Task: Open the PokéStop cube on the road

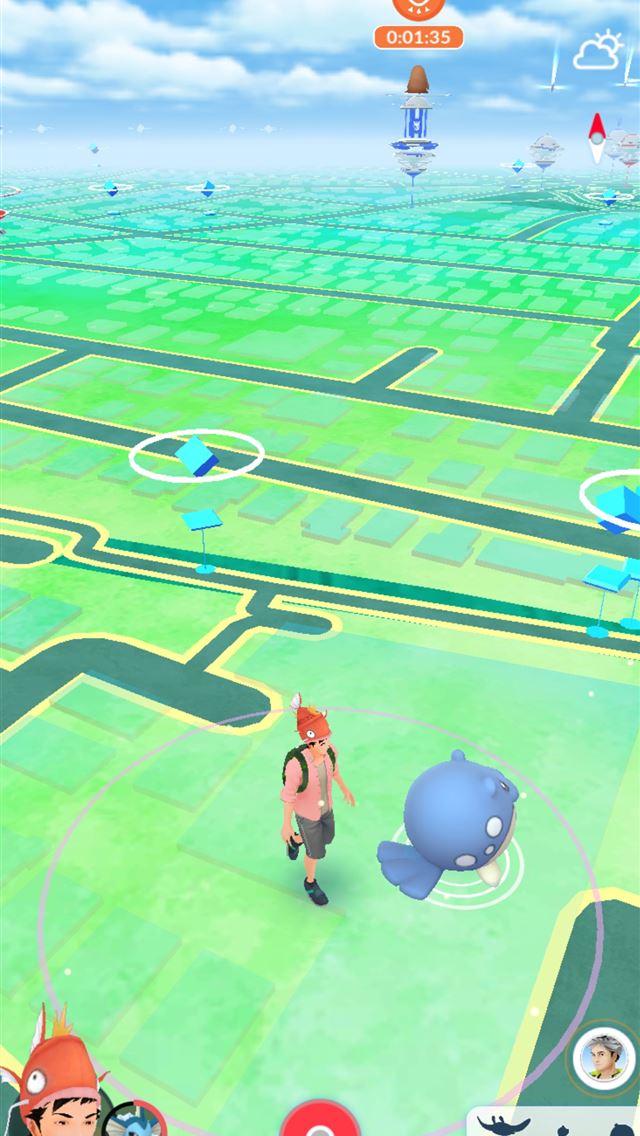Action: tap(196, 455)
